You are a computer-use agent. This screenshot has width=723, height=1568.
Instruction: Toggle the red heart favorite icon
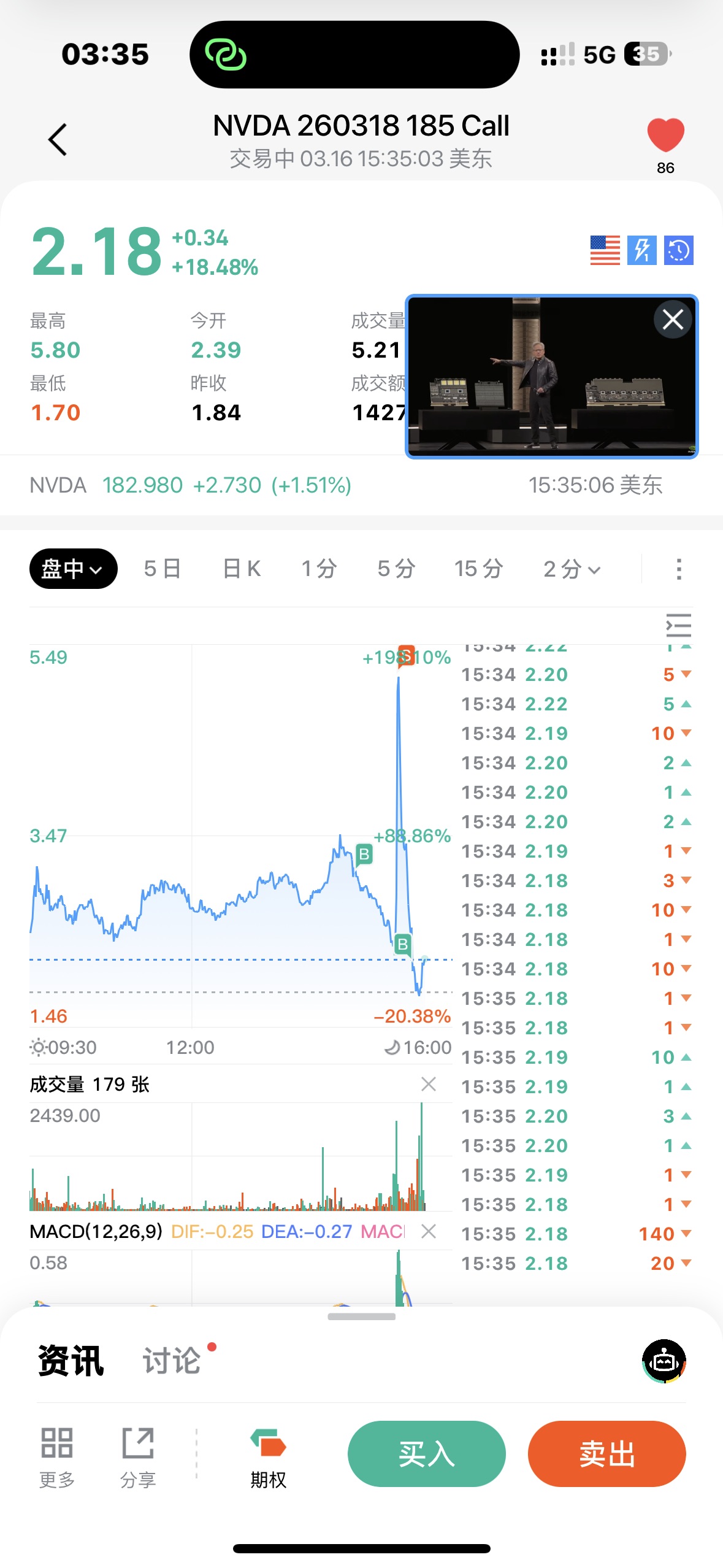click(665, 135)
